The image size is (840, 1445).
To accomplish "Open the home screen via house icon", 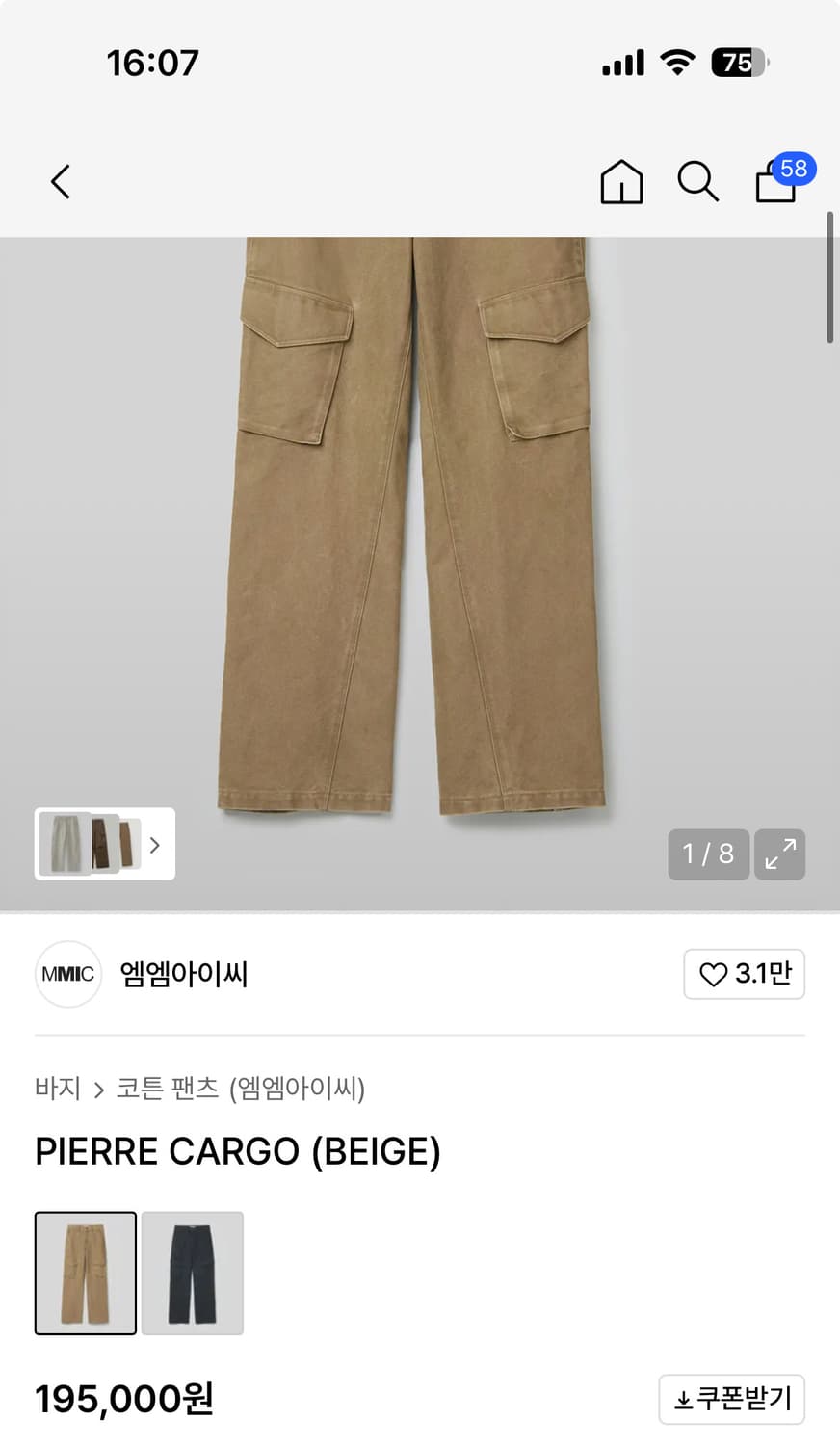I will (x=621, y=181).
